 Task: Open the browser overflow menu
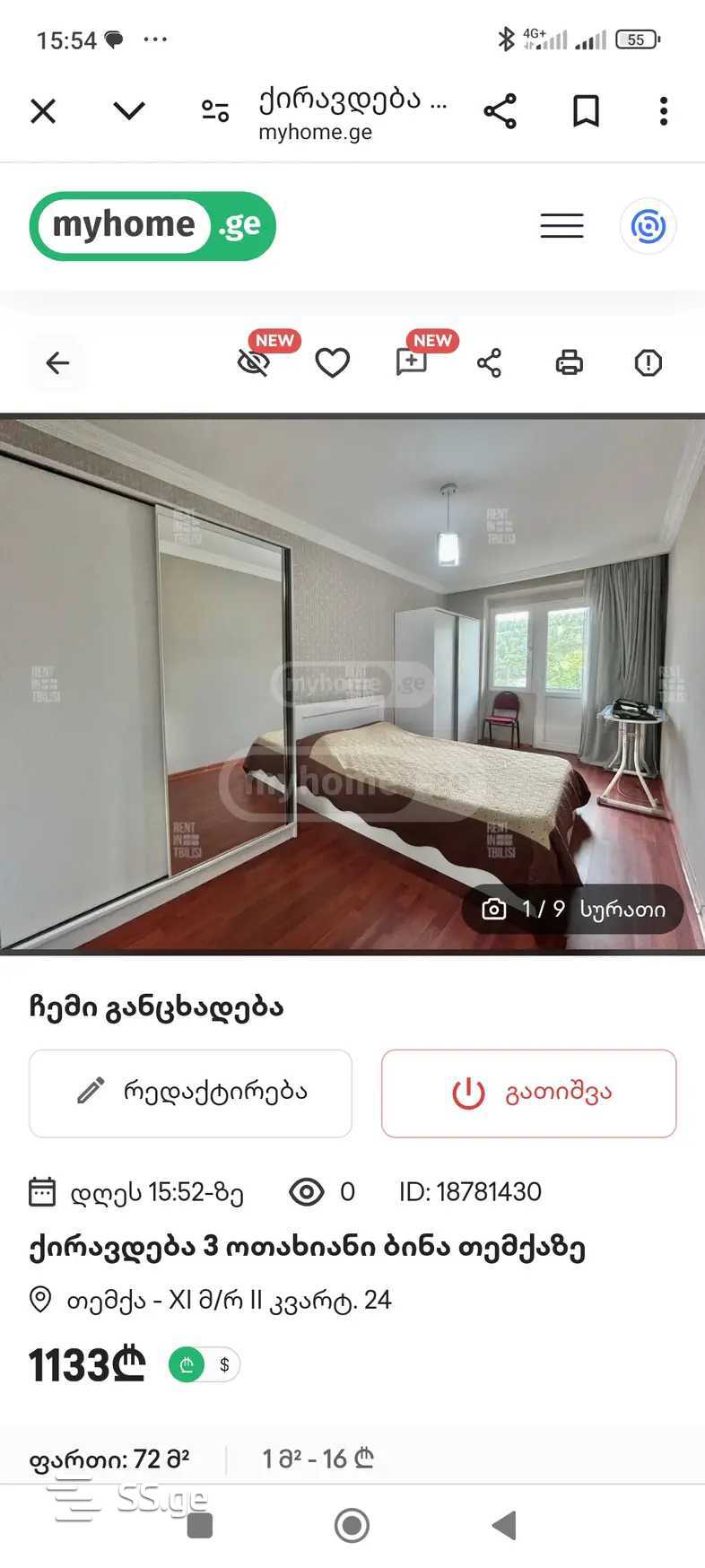663,111
